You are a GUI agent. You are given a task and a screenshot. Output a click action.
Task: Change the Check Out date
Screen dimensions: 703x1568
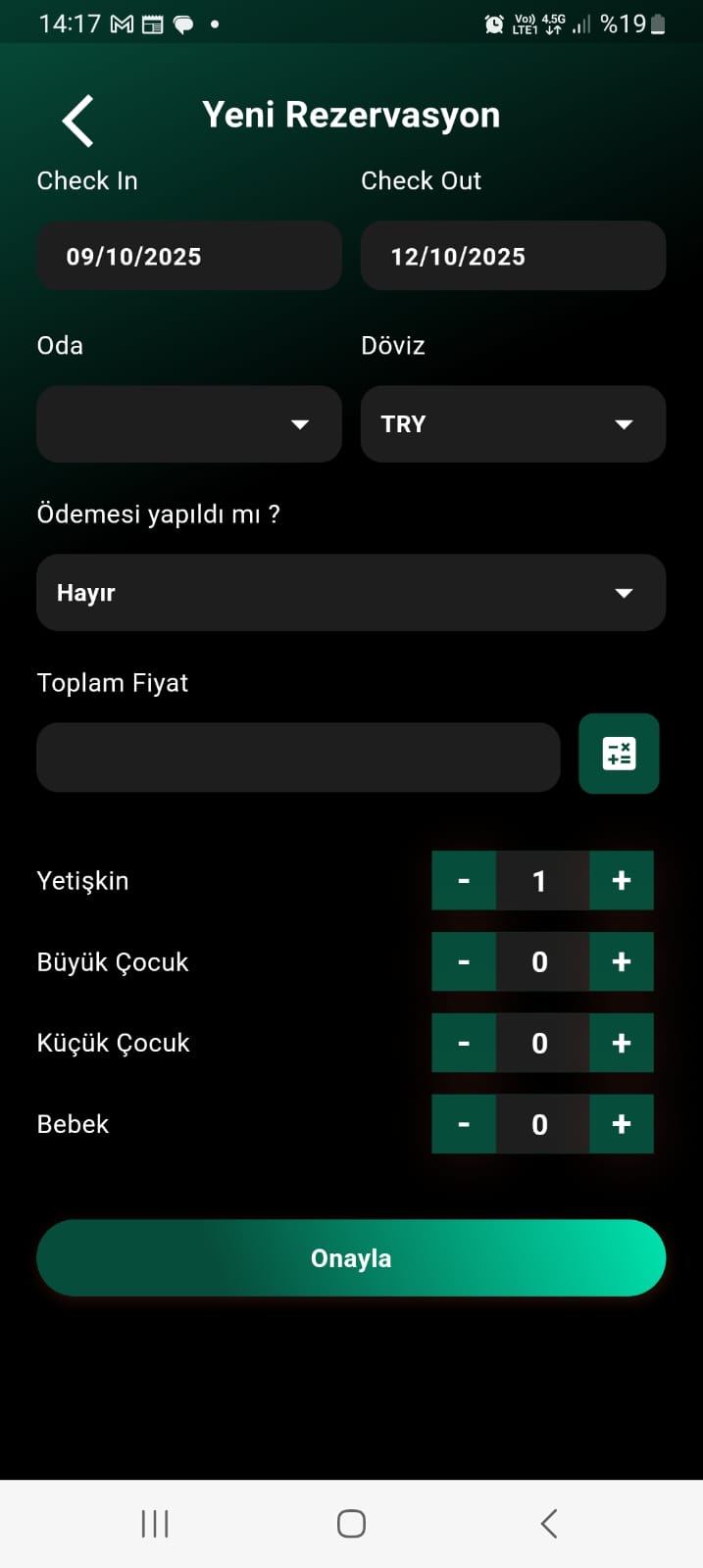click(513, 256)
